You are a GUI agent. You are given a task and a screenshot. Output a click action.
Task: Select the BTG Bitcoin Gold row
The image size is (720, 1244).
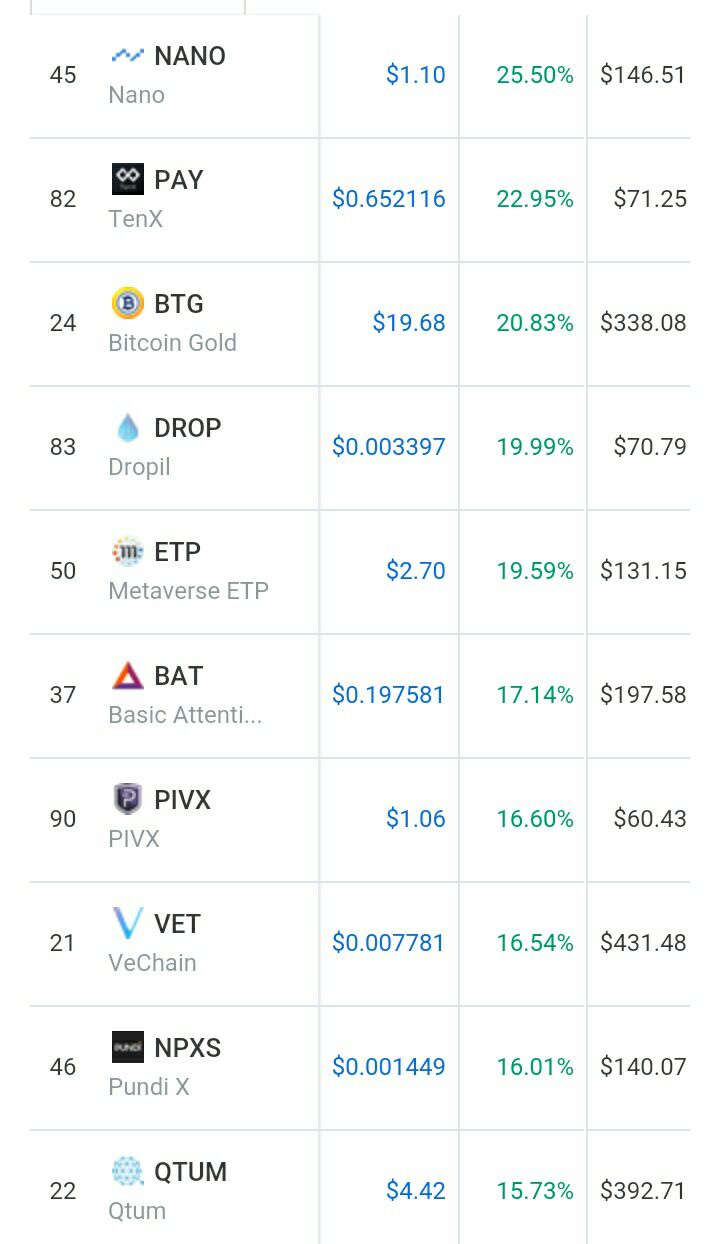coord(360,324)
